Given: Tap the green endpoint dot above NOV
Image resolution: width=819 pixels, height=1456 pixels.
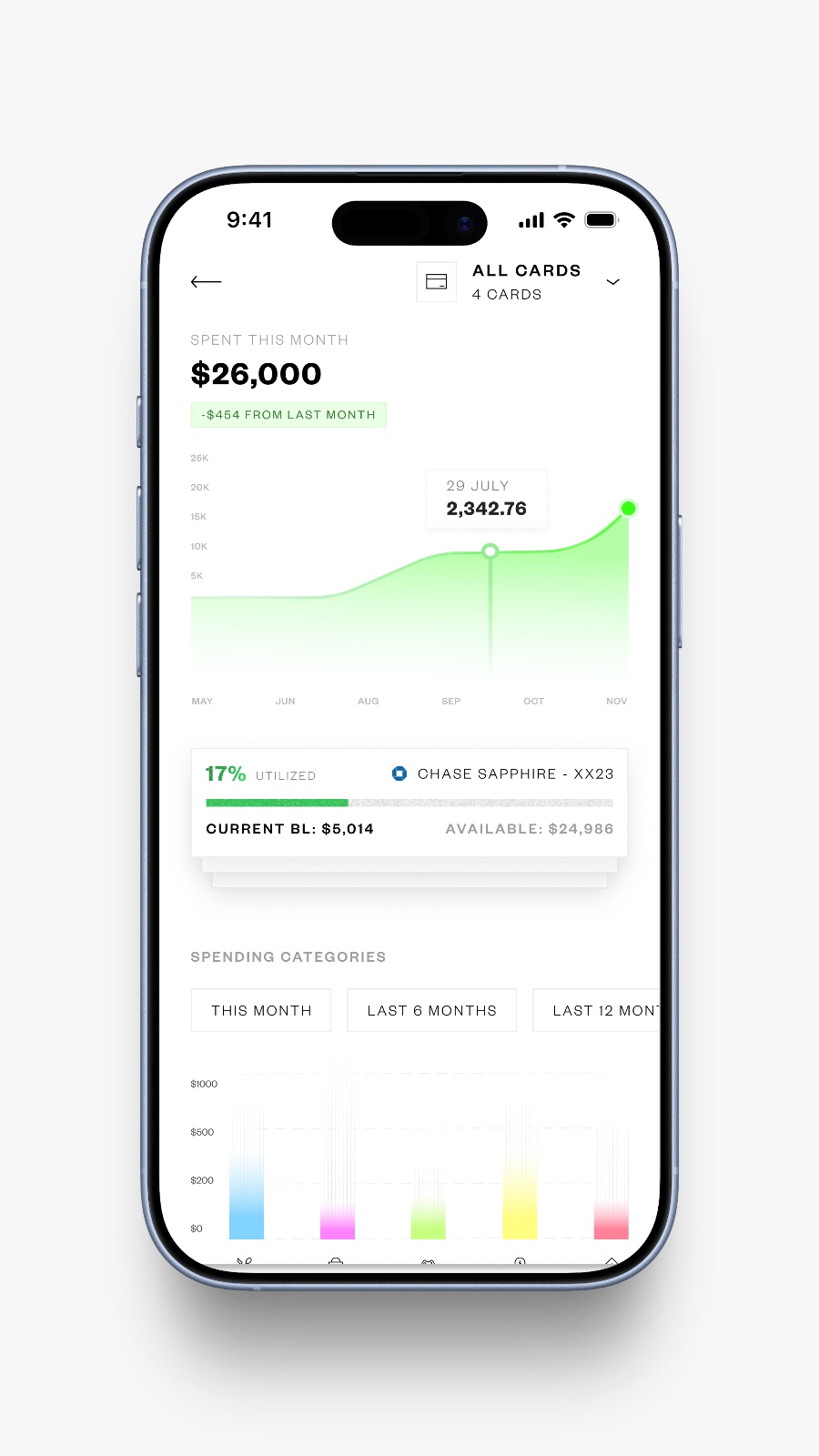Looking at the screenshot, I should [628, 508].
